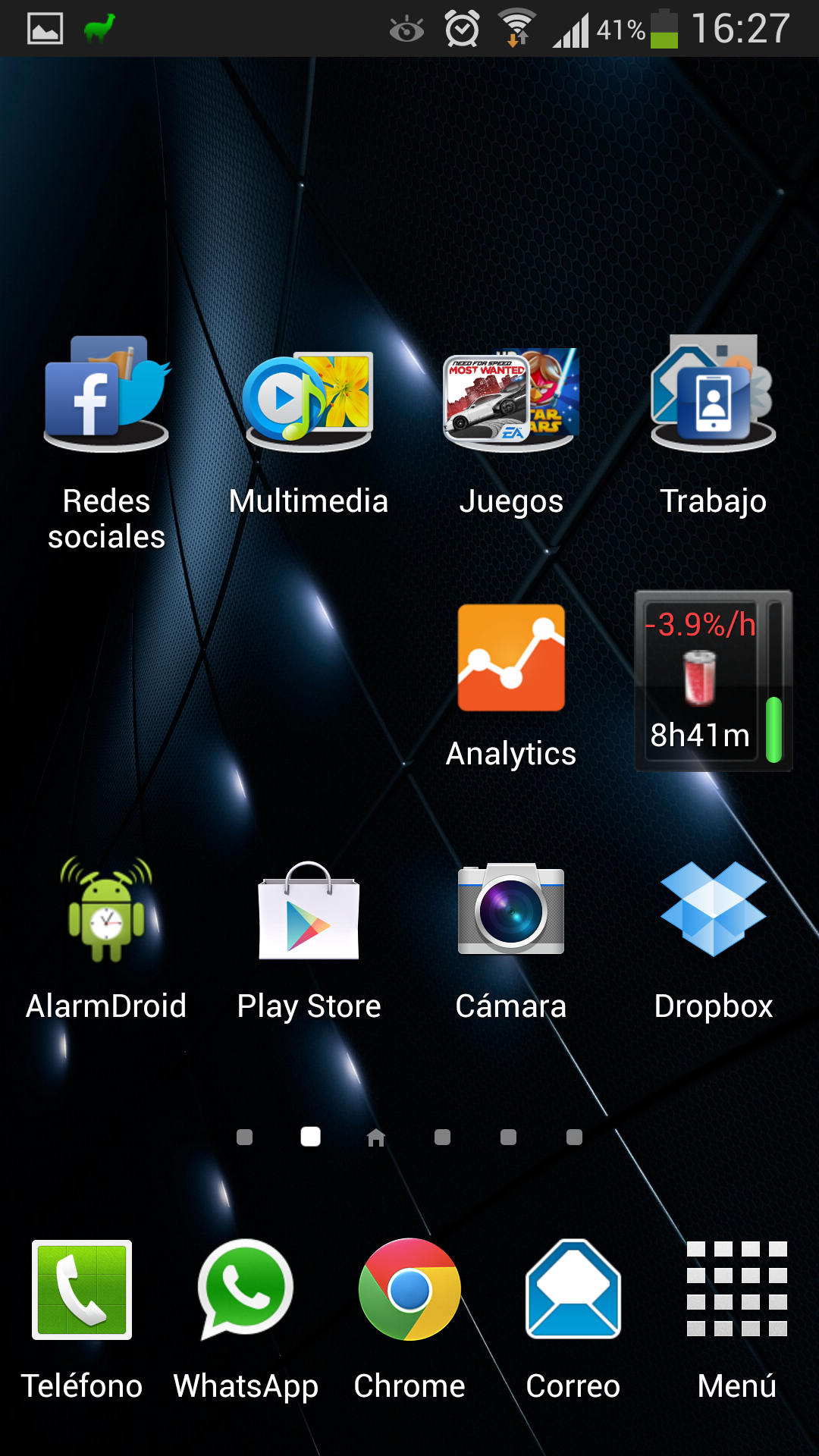Go to the first page indicator dot
The height and width of the screenshot is (1456, 819).
244,1137
